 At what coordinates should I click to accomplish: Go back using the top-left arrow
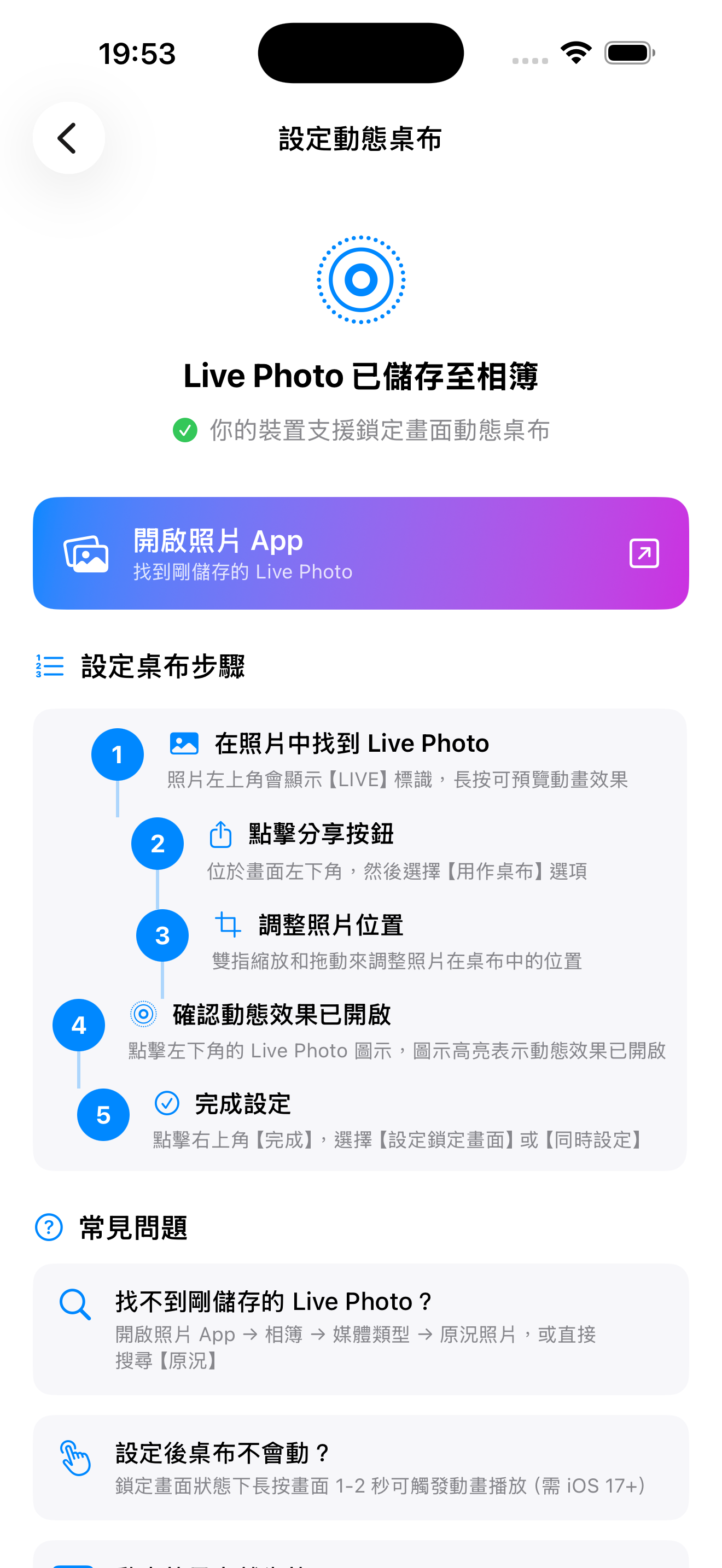[68, 138]
